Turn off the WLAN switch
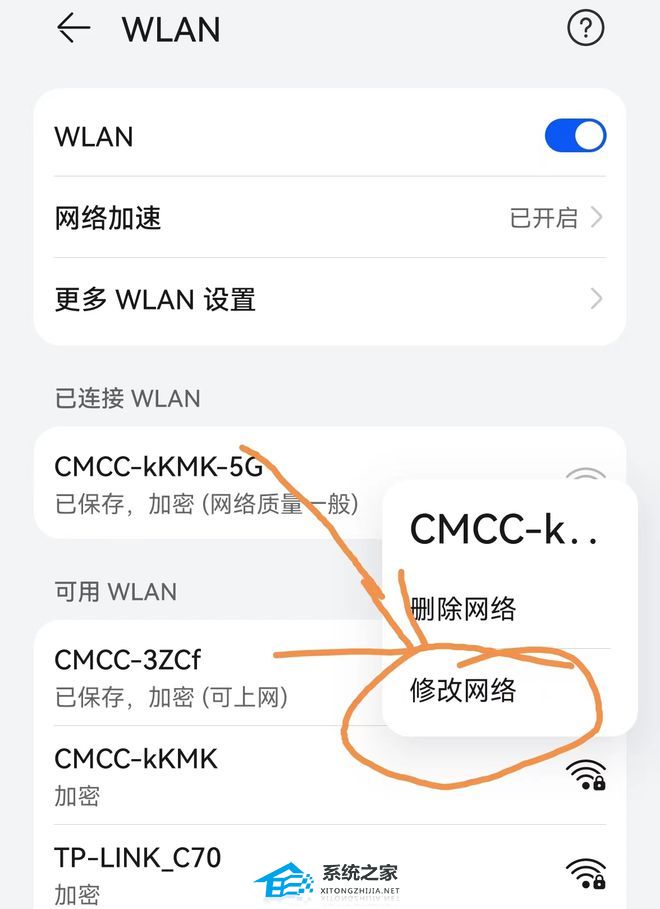 click(x=575, y=136)
